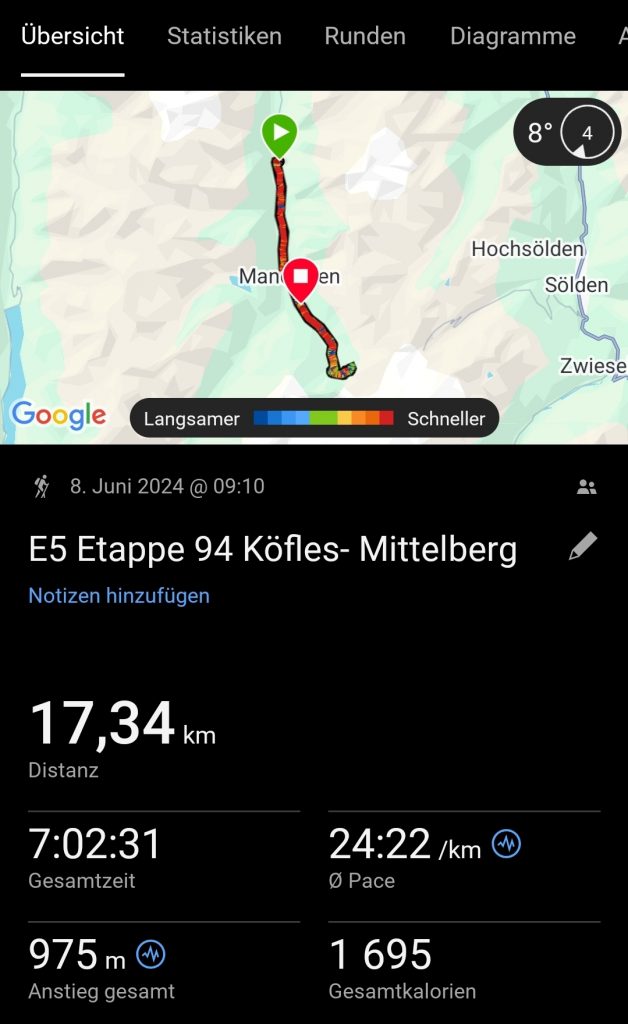Edit the activity title with the pencil icon
Viewport: 628px width, 1024px height.
pyautogui.click(x=582, y=546)
